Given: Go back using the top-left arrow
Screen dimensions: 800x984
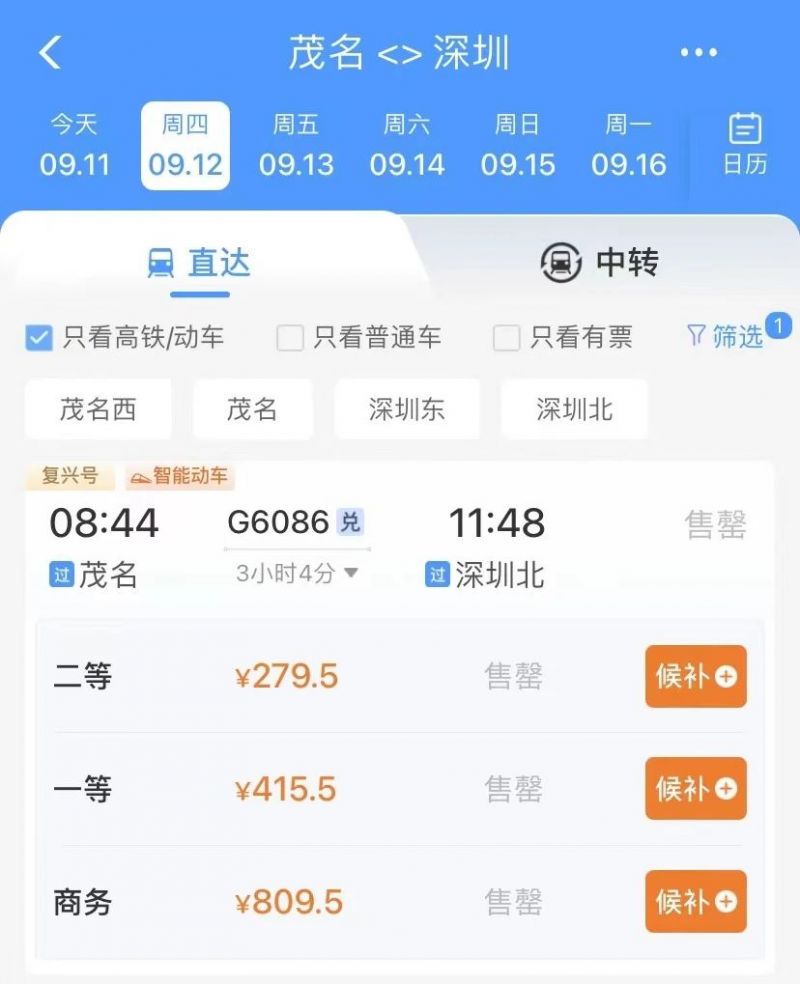Looking at the screenshot, I should pos(50,52).
